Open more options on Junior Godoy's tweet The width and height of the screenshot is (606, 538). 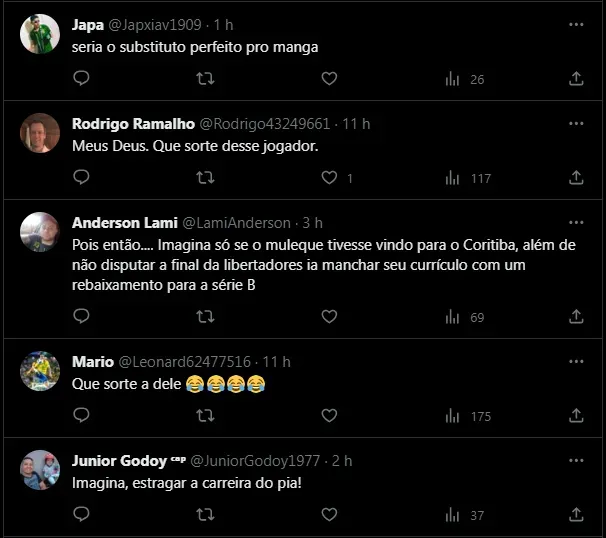tap(576, 460)
